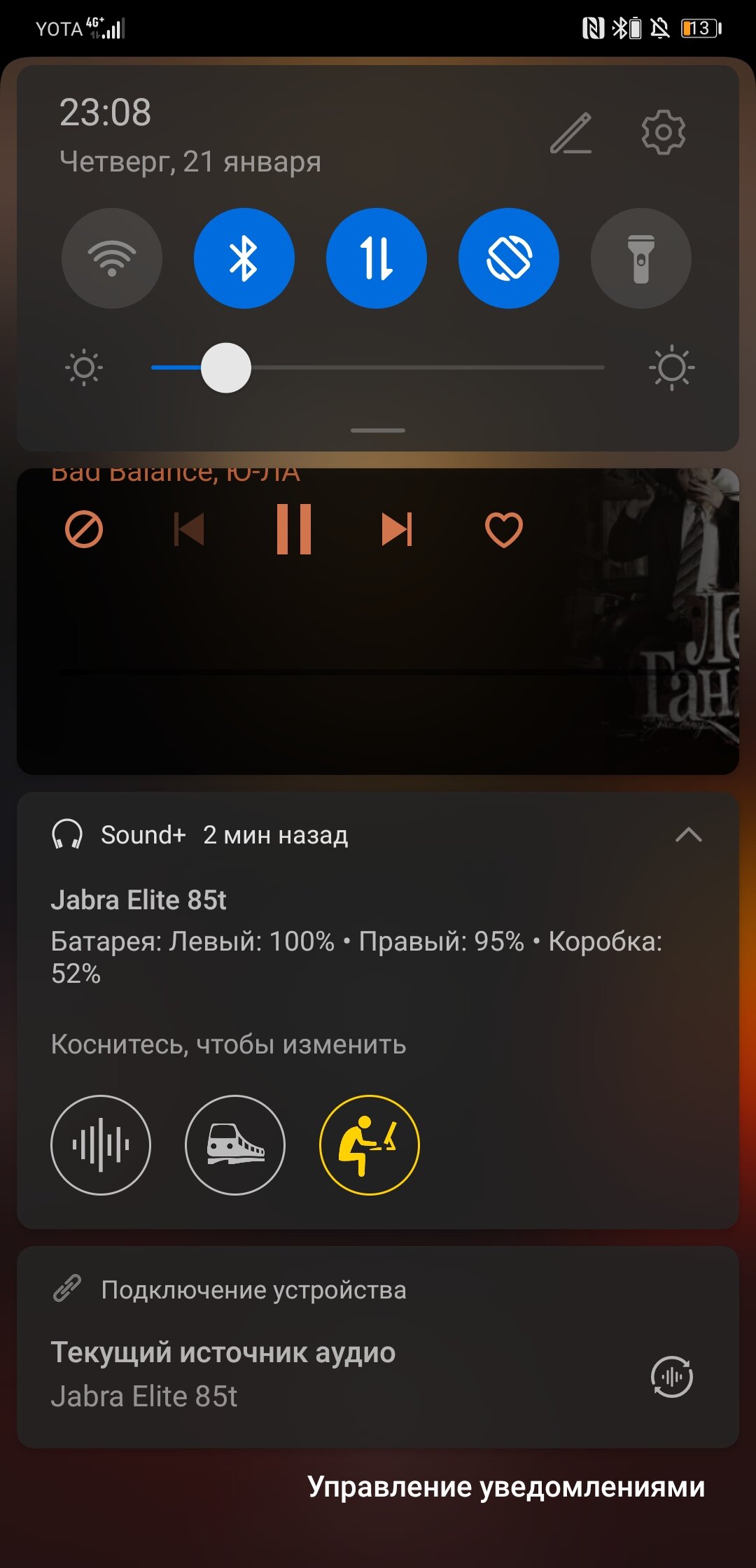Turn on Wi-Fi toggle
This screenshot has height=1568, width=756.
[112, 258]
